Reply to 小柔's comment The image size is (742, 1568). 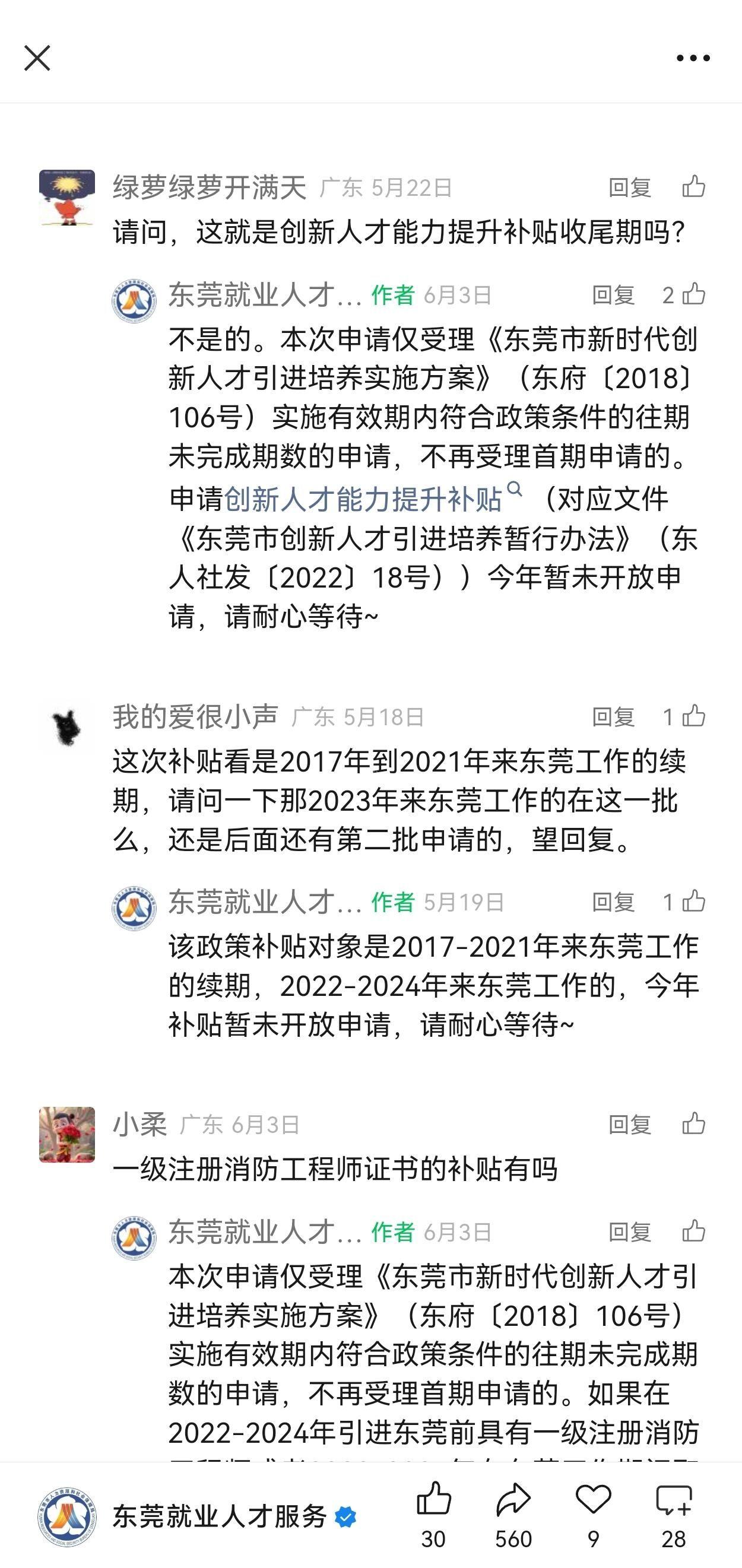pos(629,1125)
